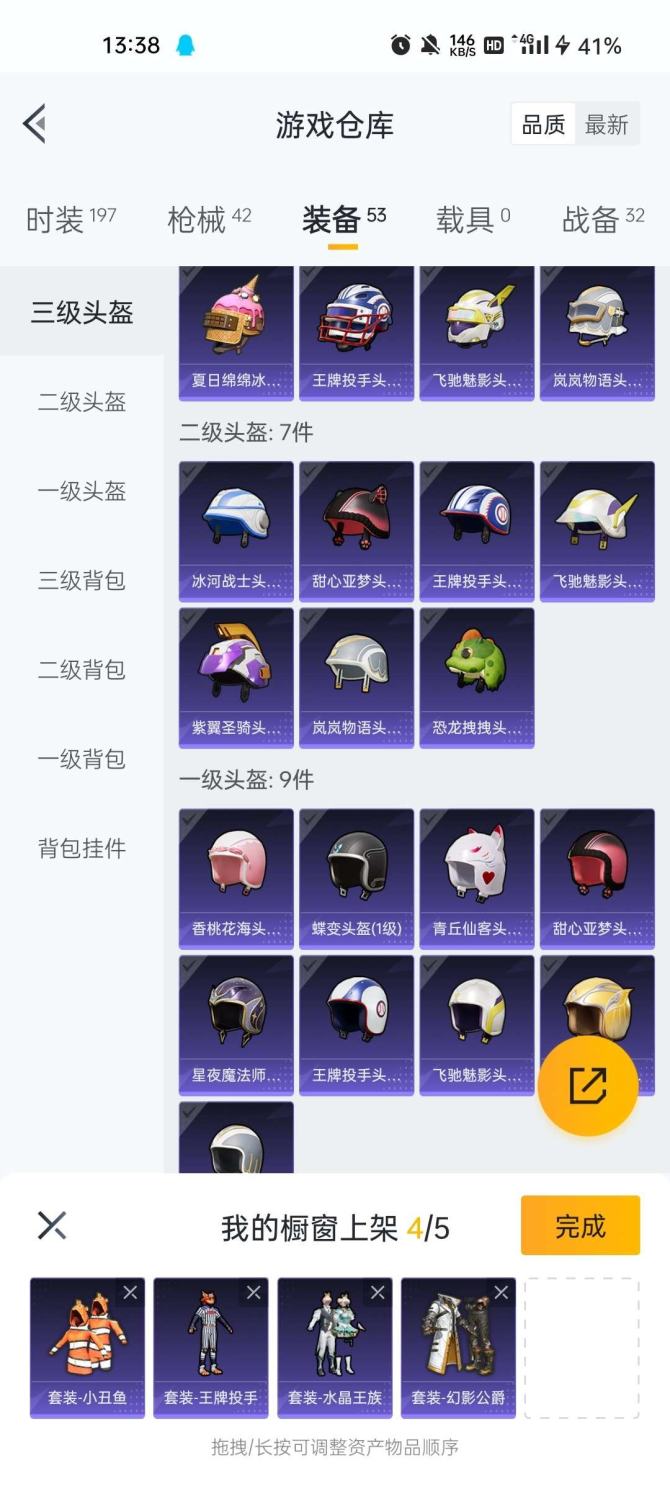Jump to 二级头盔 in the sidebar
The height and width of the screenshot is (1489, 670).
[82, 402]
